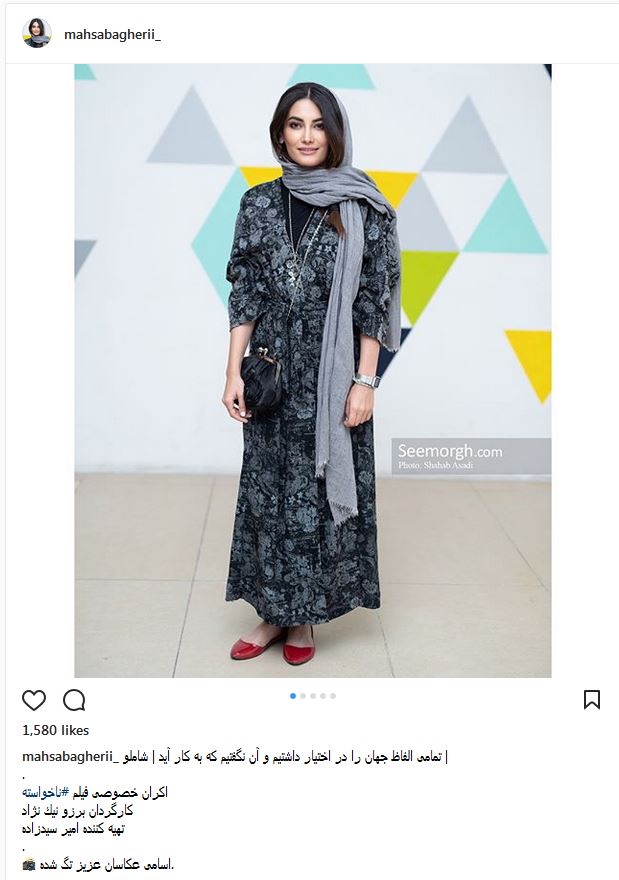Tap the carousel page indicator dots
This screenshot has width=619, height=880.
312,696
